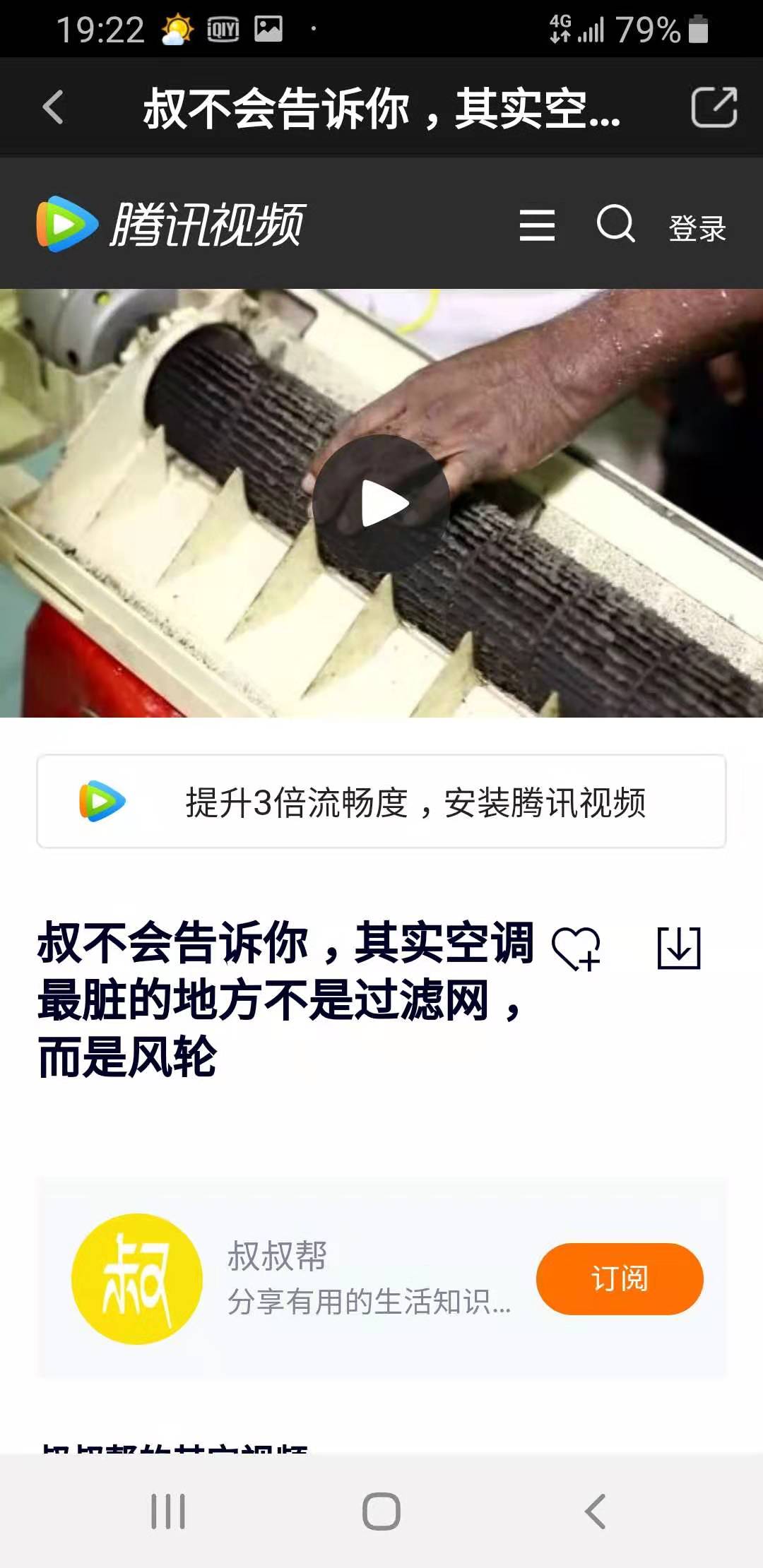Screen dimensions: 763x1568
Task: Open the search magnifier icon
Action: coord(615,225)
